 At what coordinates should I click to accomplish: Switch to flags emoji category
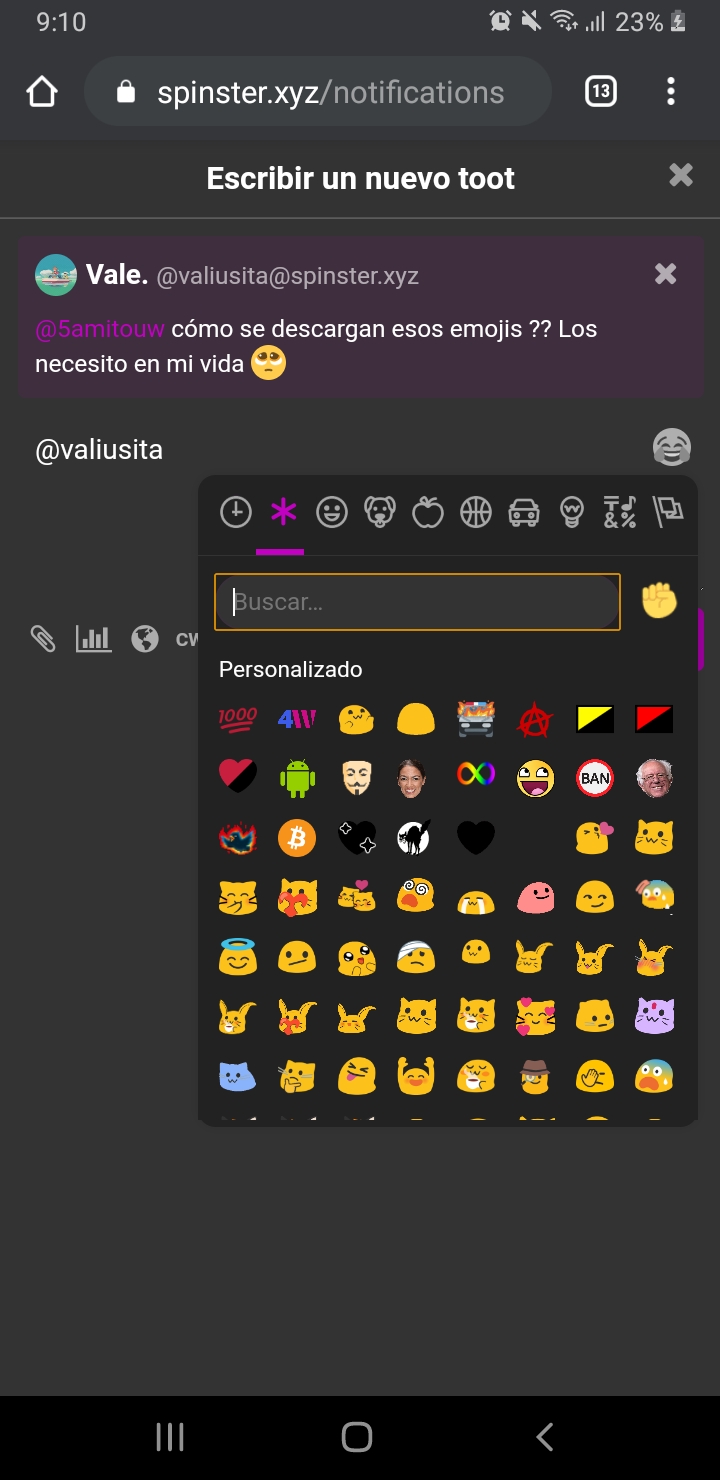tap(668, 513)
